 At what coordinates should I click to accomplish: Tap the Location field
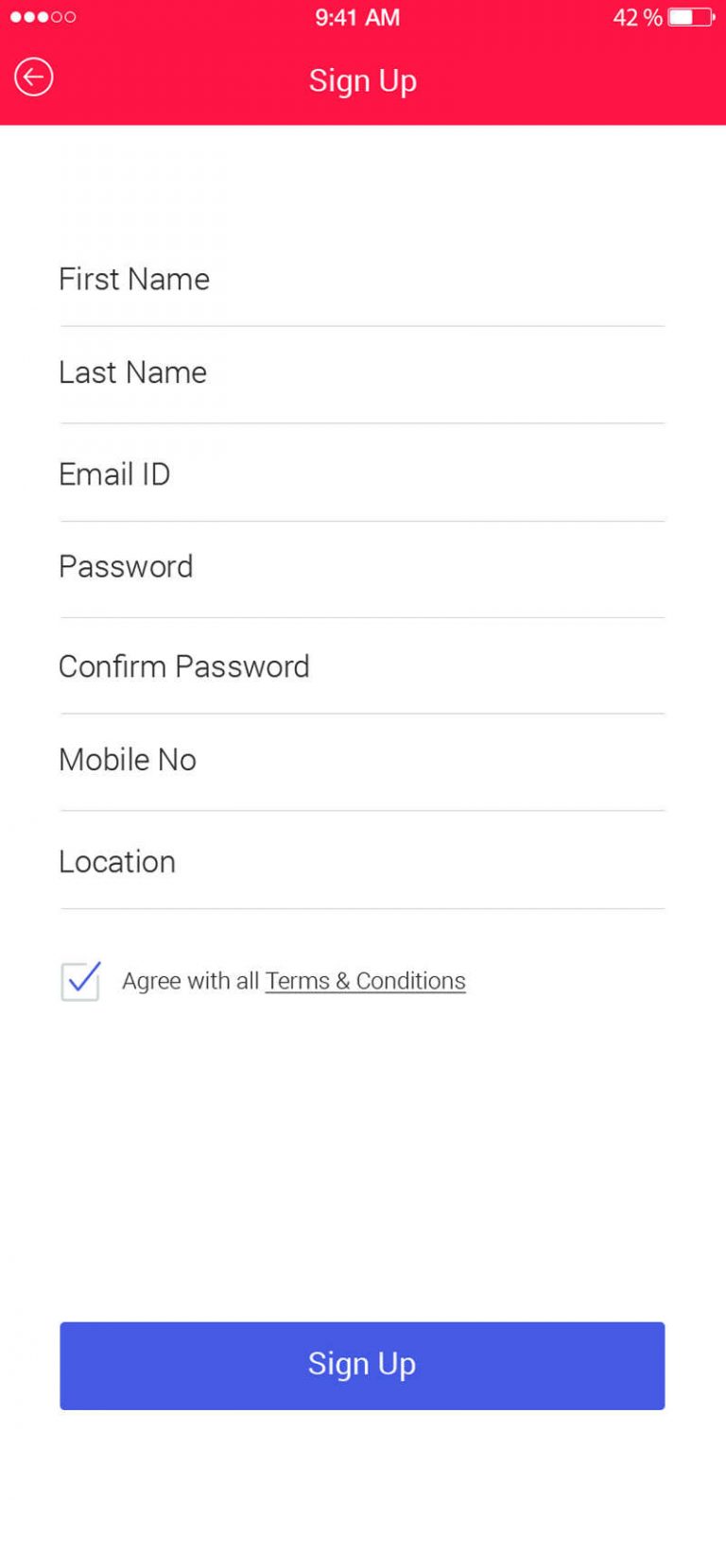point(362,861)
